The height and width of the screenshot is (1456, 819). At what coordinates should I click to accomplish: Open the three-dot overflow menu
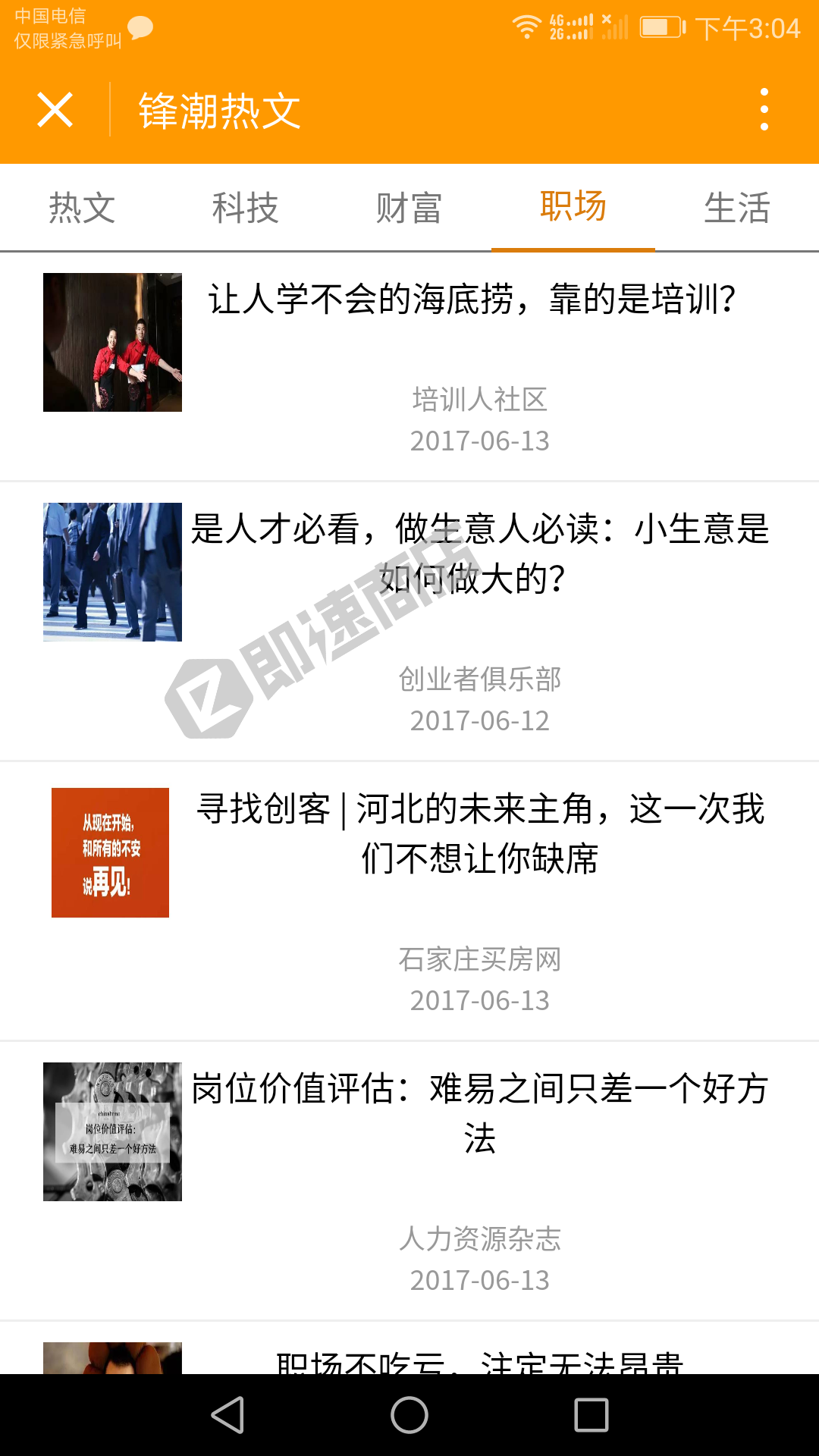764,110
